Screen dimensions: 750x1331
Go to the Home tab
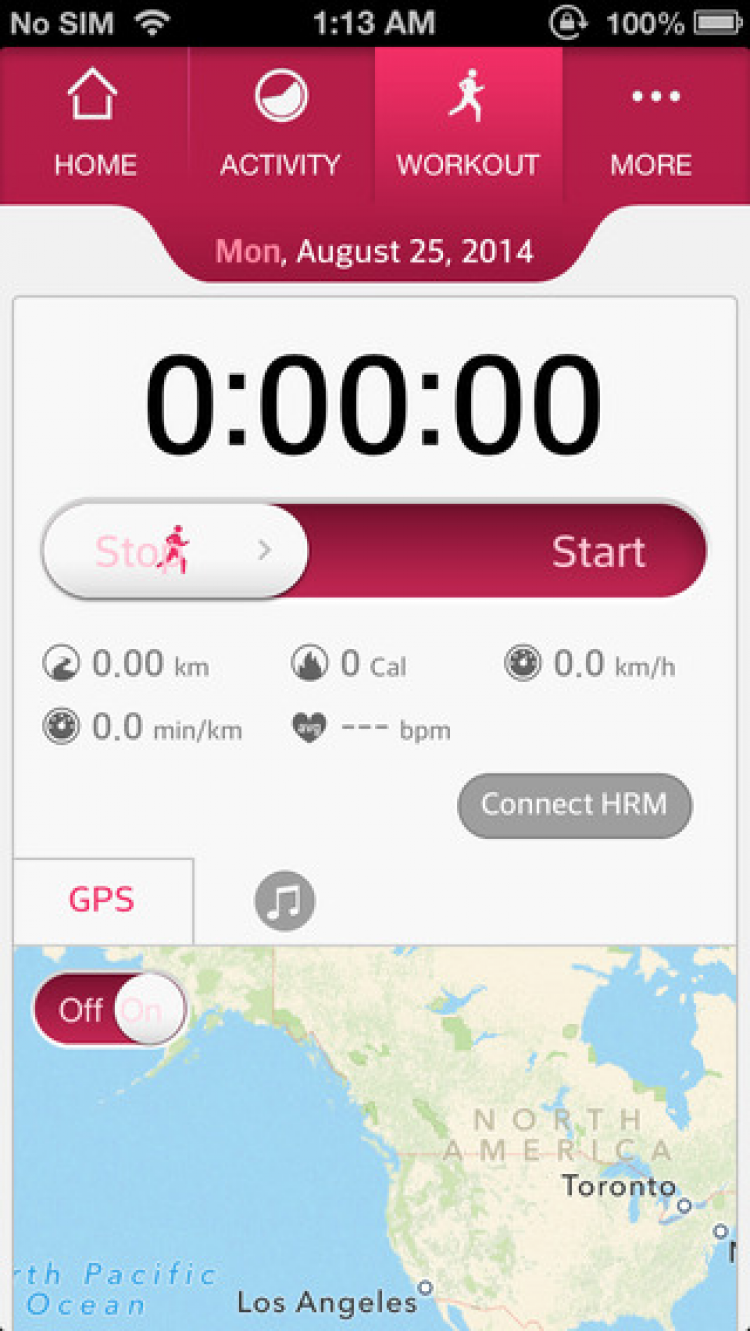(95, 125)
